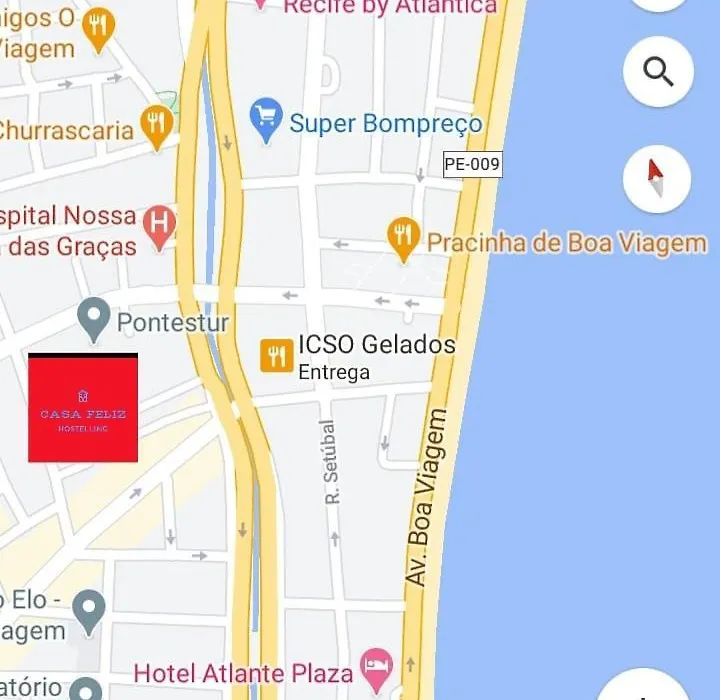Select the ICSO Gelados marker
The image size is (720, 700).
pos(277,354)
